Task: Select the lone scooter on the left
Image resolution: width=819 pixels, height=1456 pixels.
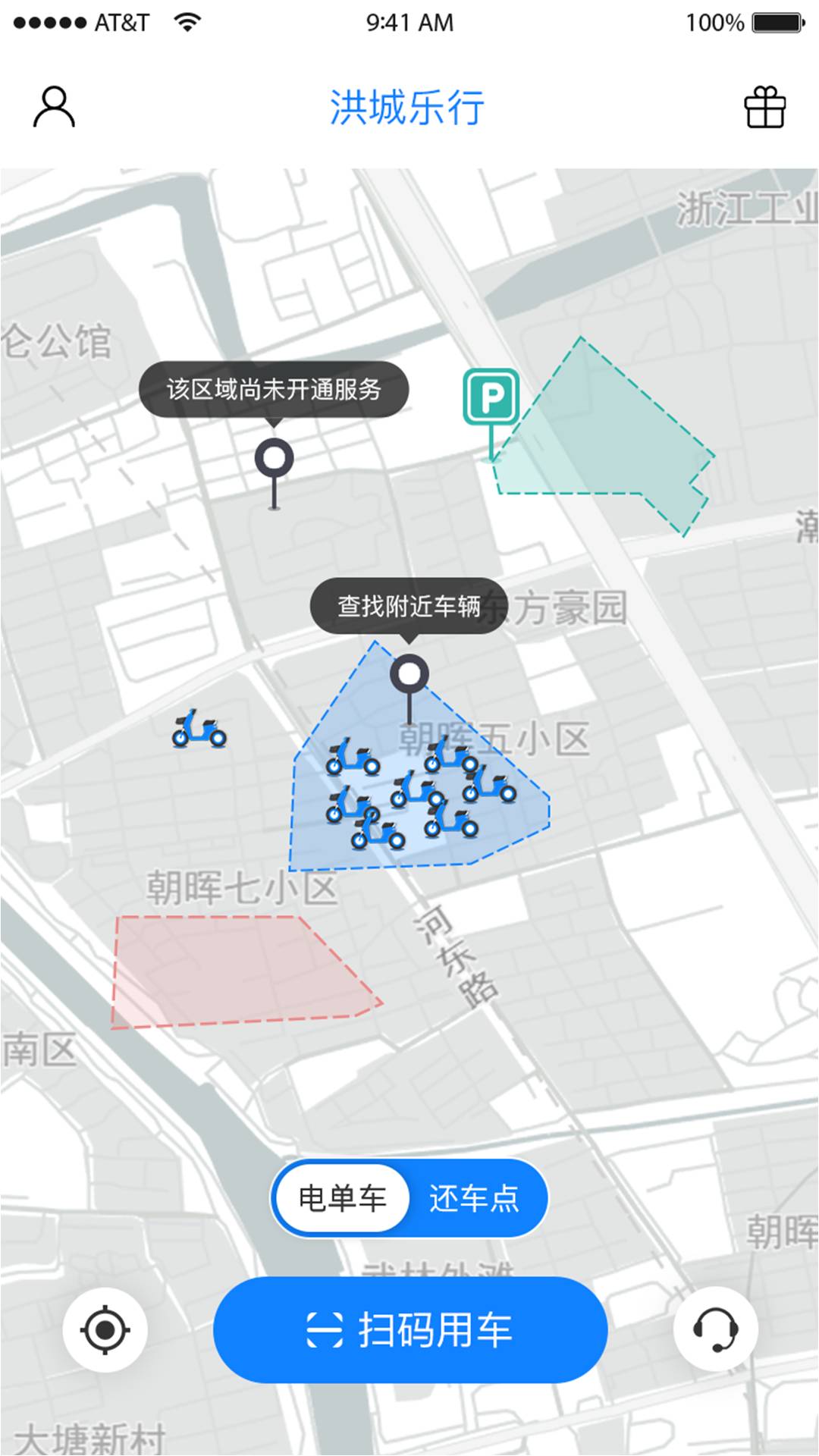Action: [199, 730]
